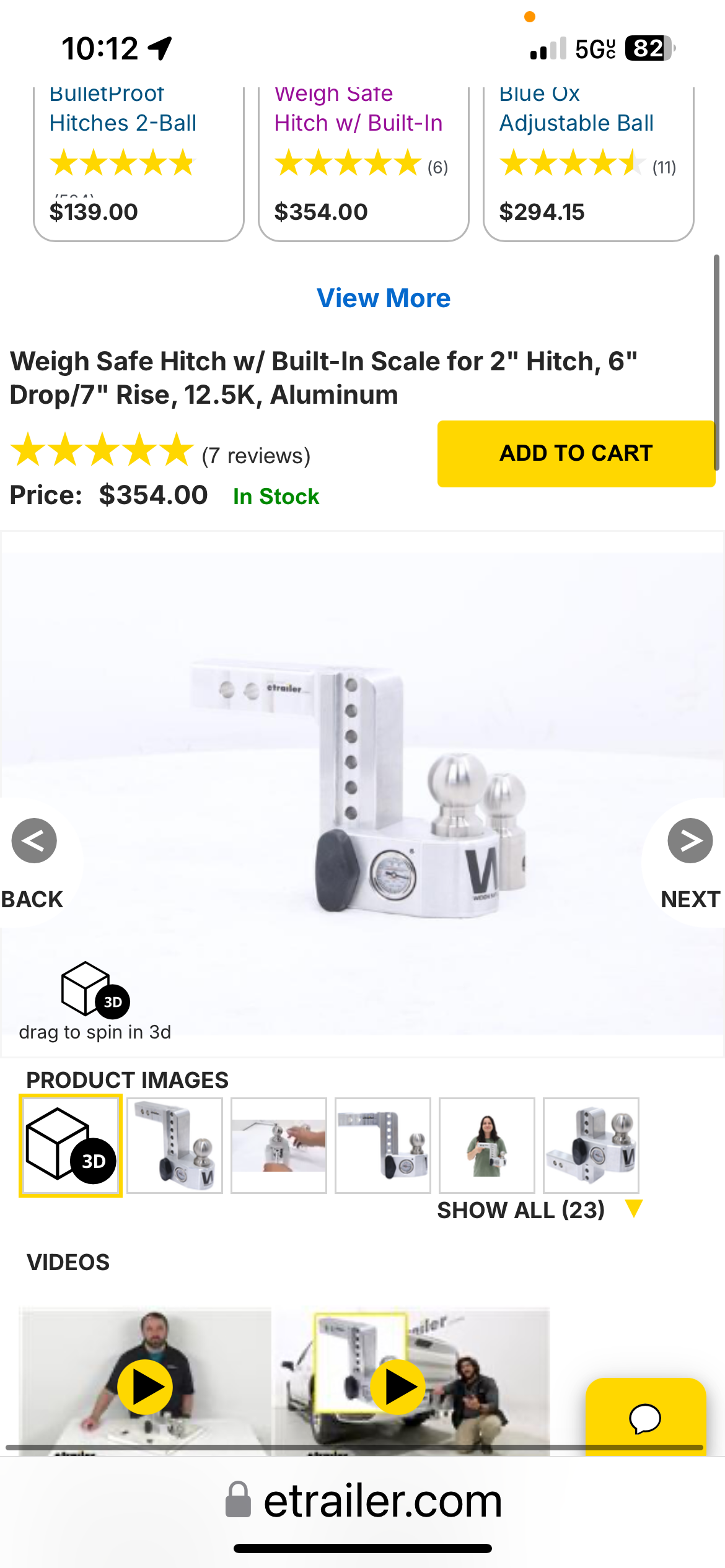Add the Weigh Safe hitch to cart
725x1568 pixels.
coord(576,453)
